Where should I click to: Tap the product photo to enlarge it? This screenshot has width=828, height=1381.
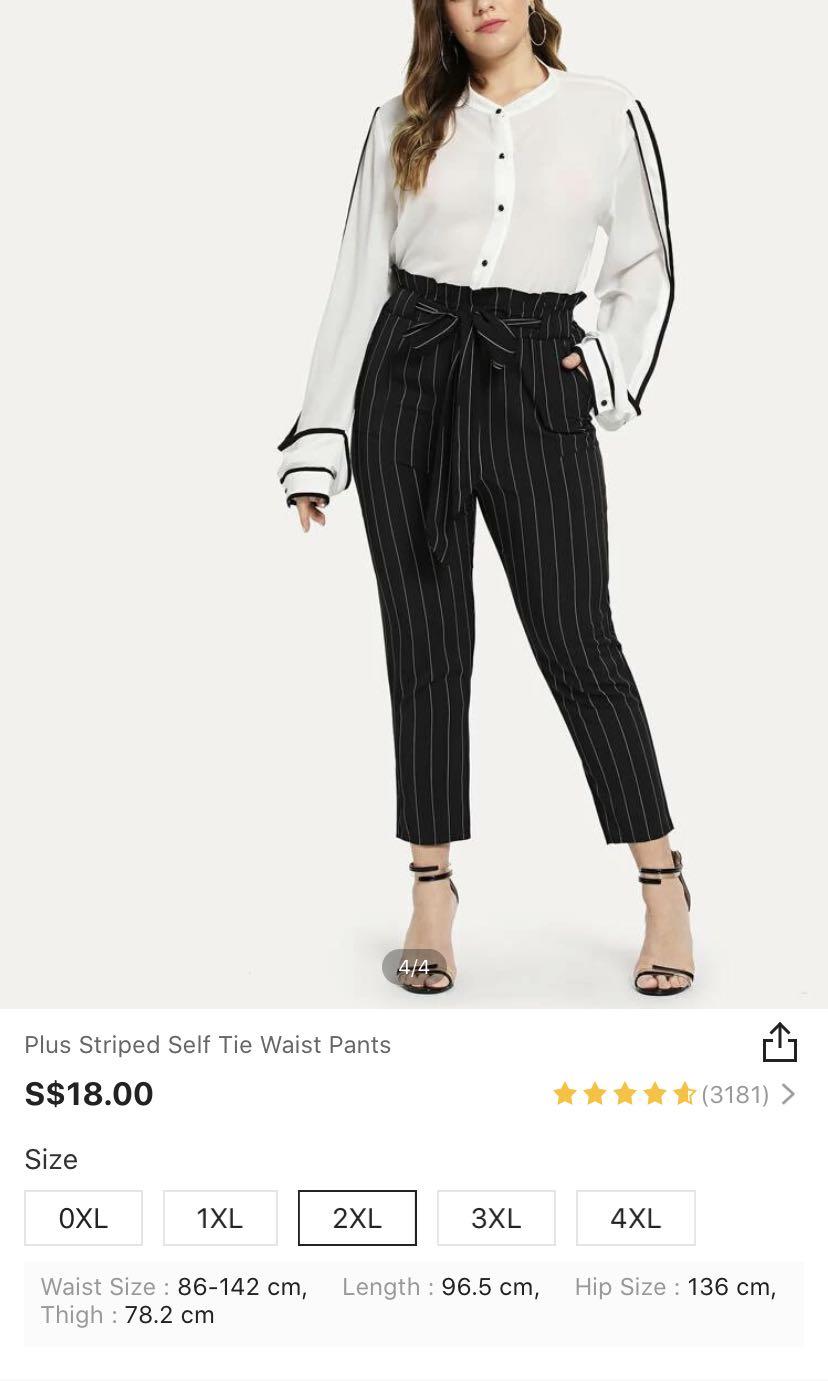click(414, 500)
